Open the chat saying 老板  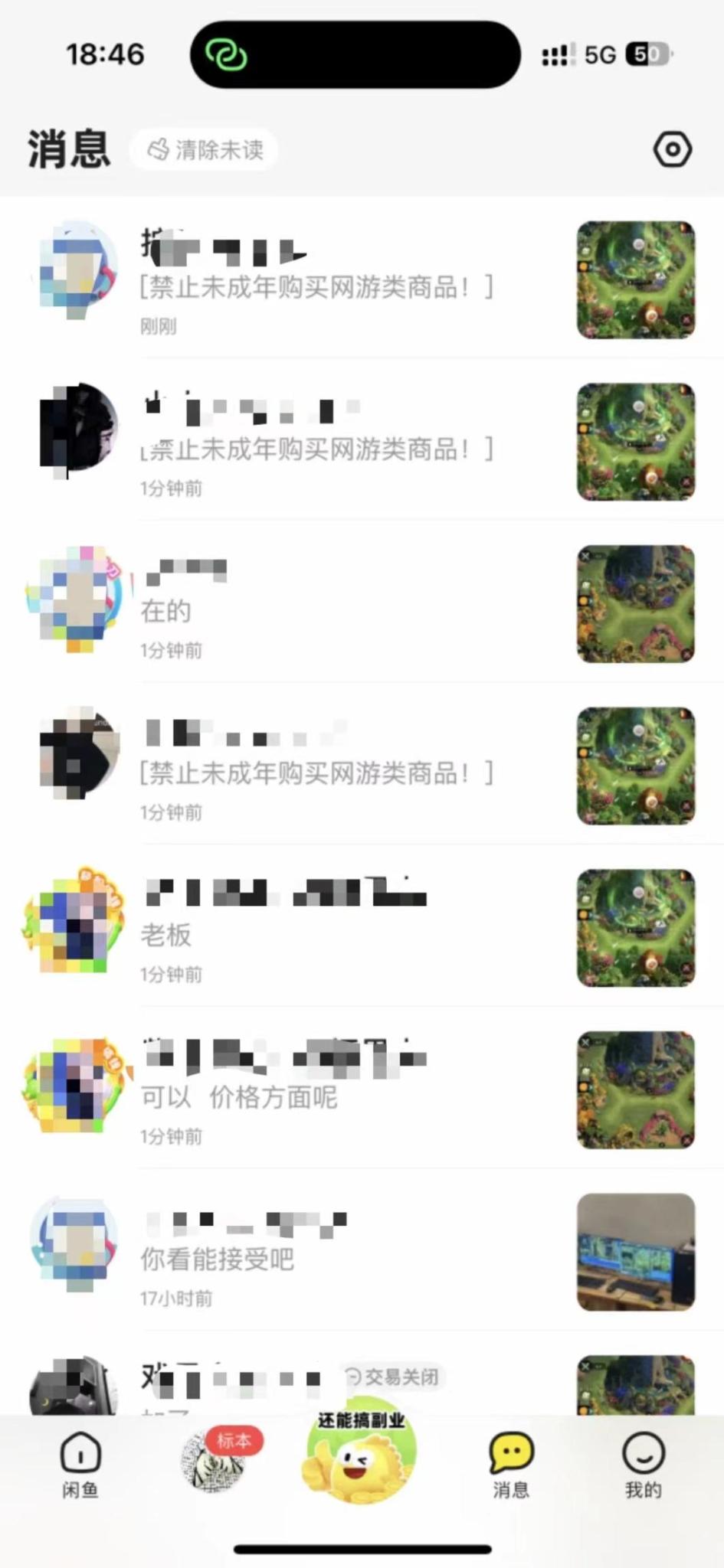pyautogui.click(x=322, y=929)
